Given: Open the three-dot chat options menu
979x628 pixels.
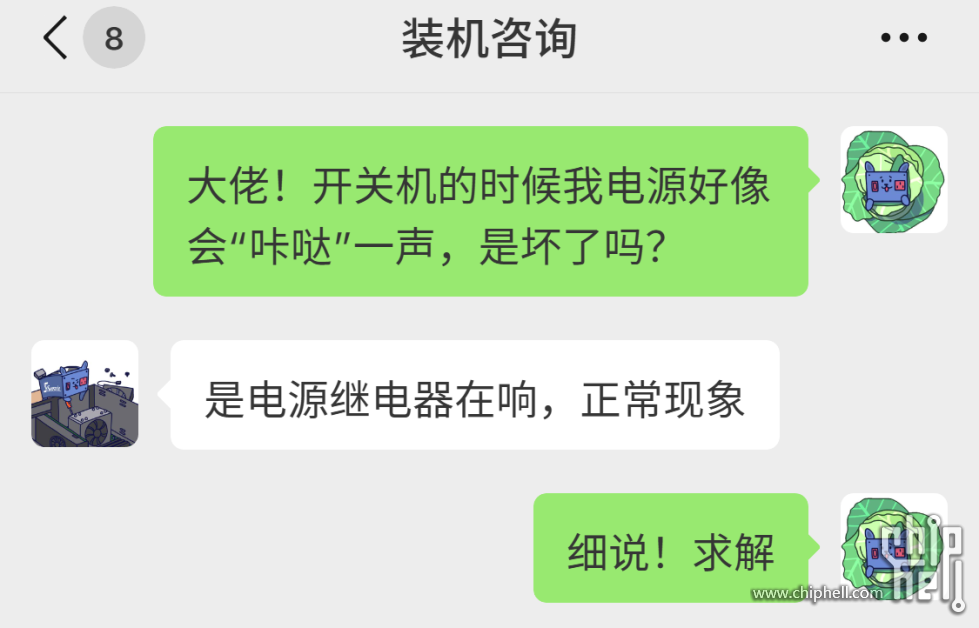Looking at the screenshot, I should click(x=903, y=39).
